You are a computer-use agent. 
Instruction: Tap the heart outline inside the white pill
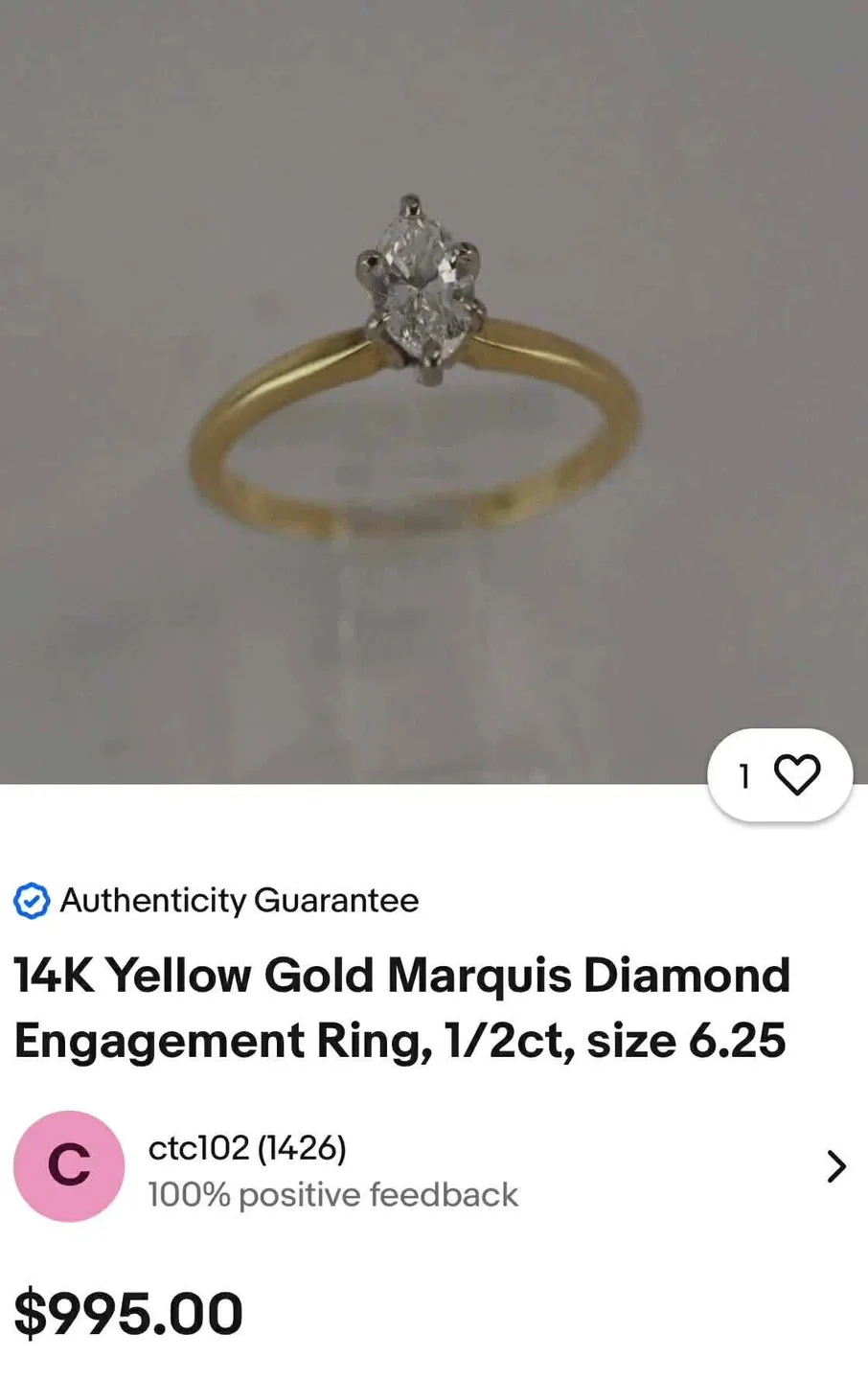(800, 772)
